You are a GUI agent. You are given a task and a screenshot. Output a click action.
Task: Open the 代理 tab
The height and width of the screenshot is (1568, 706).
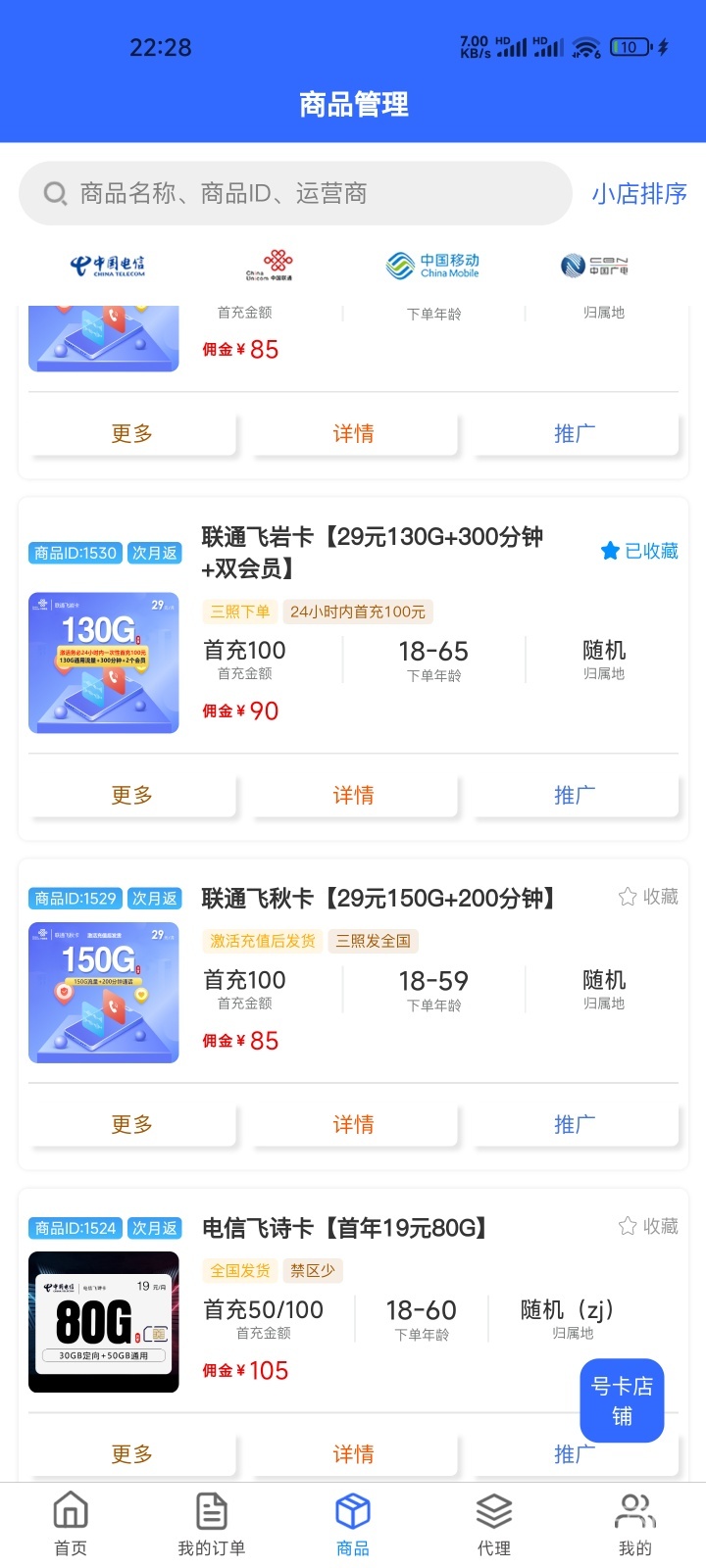point(494,1524)
